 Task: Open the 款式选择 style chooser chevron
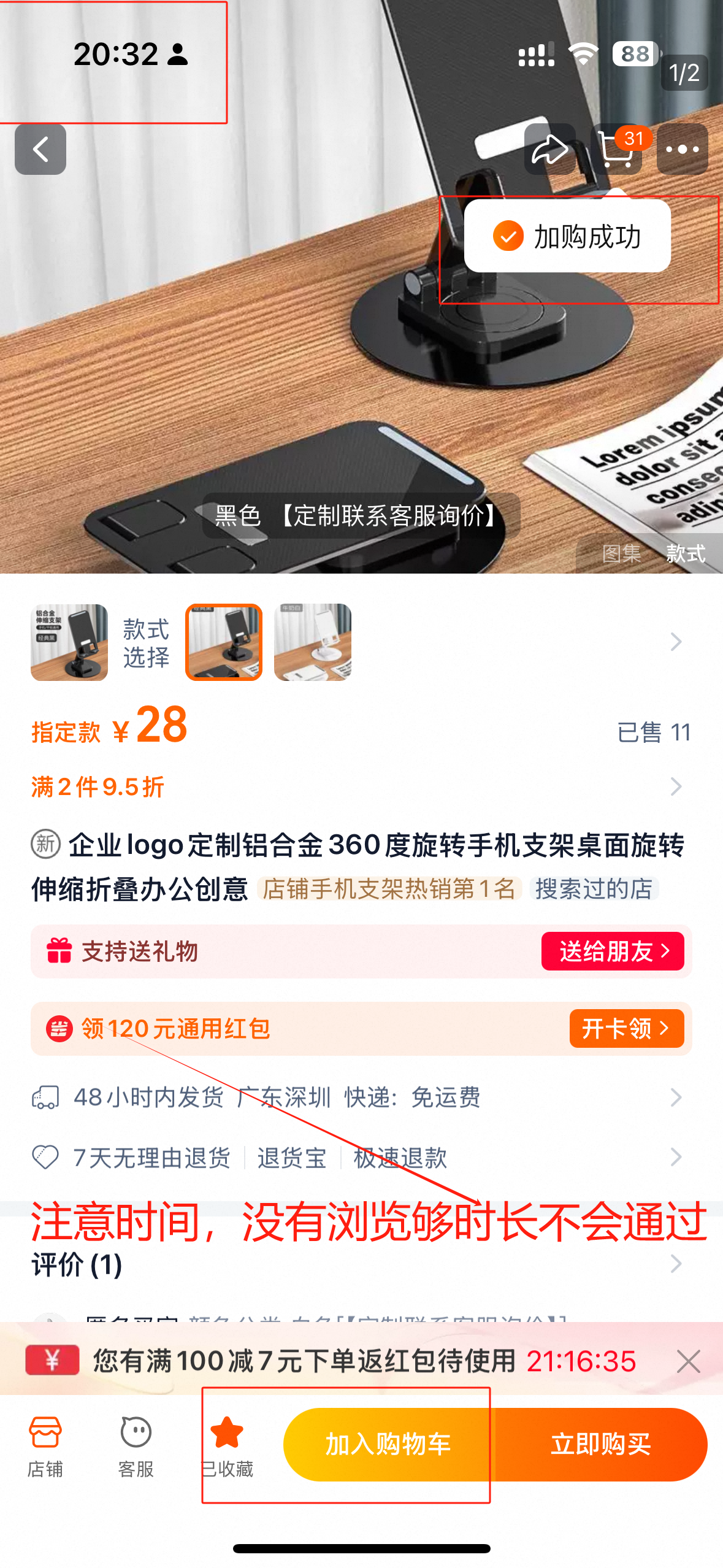676,642
